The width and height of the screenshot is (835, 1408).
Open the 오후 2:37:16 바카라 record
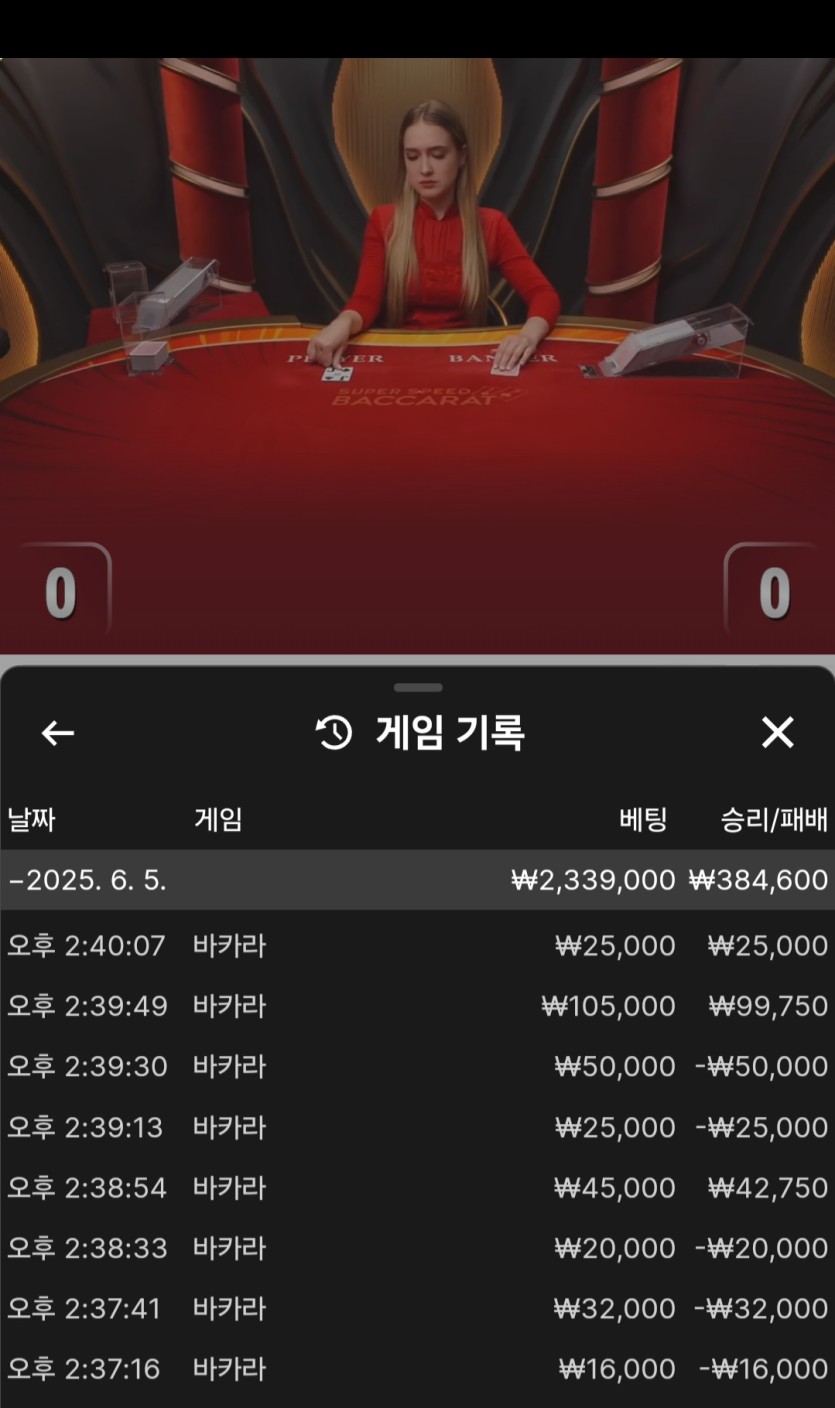417,1368
